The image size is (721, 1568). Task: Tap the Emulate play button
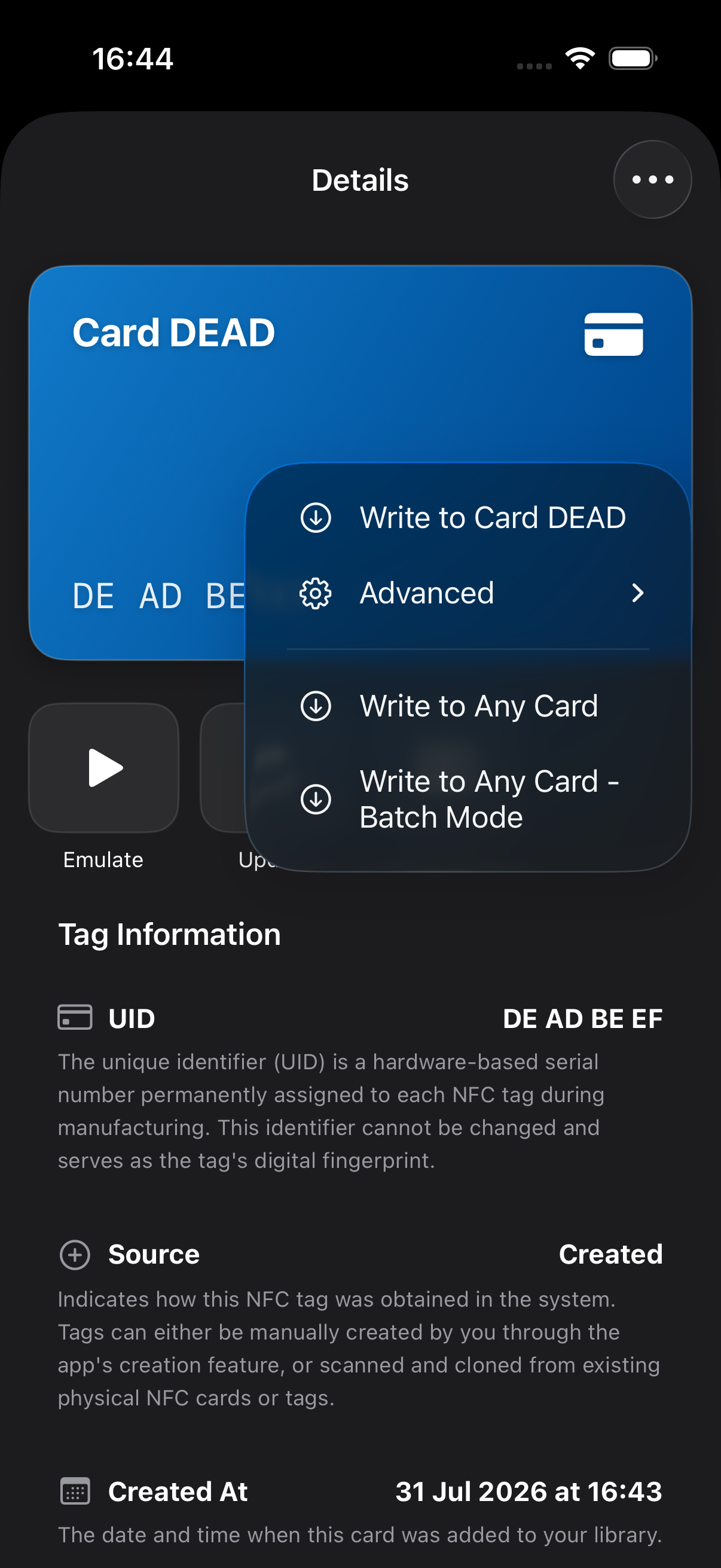coord(104,768)
